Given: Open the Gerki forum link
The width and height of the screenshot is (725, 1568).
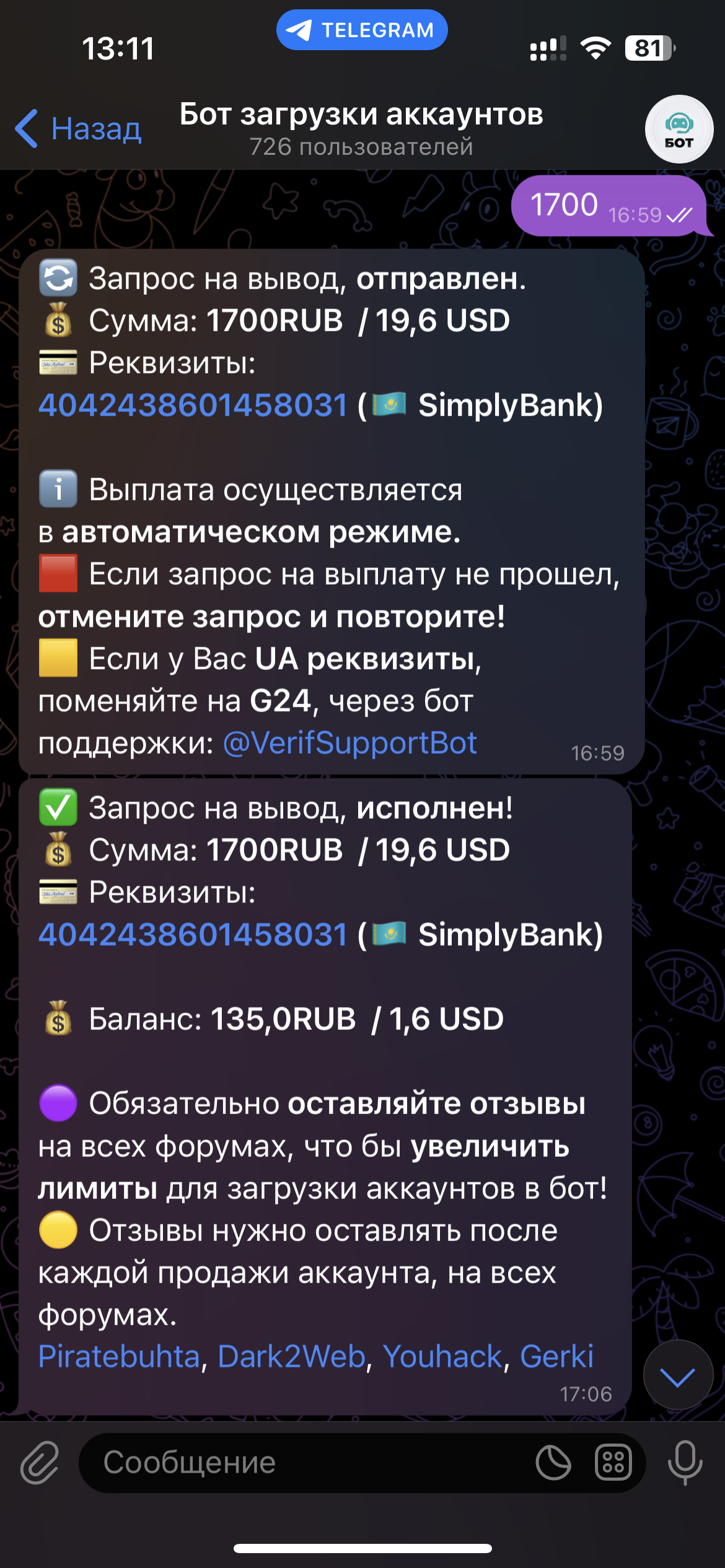Looking at the screenshot, I should tap(556, 1356).
